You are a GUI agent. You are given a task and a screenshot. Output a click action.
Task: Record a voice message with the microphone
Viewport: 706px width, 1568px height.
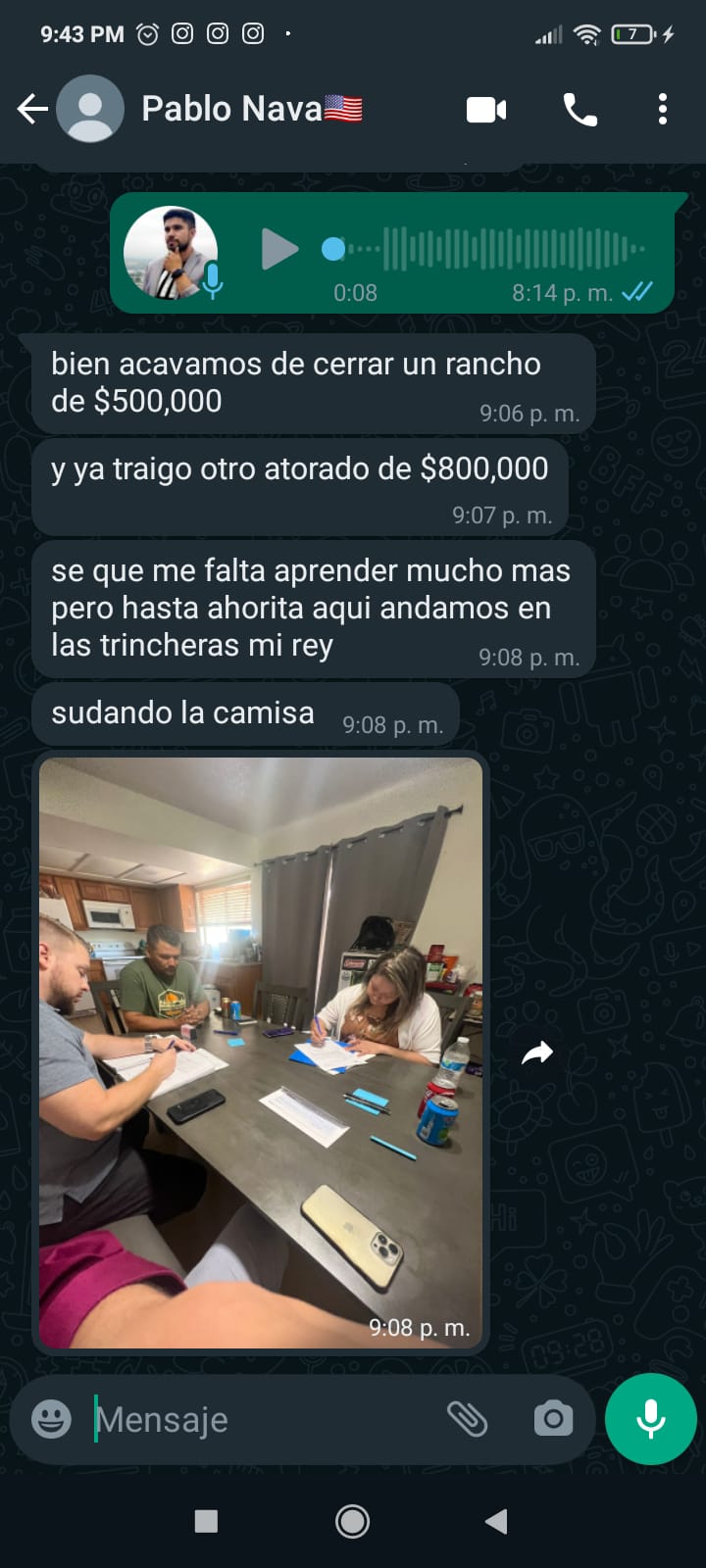pyautogui.click(x=651, y=1419)
